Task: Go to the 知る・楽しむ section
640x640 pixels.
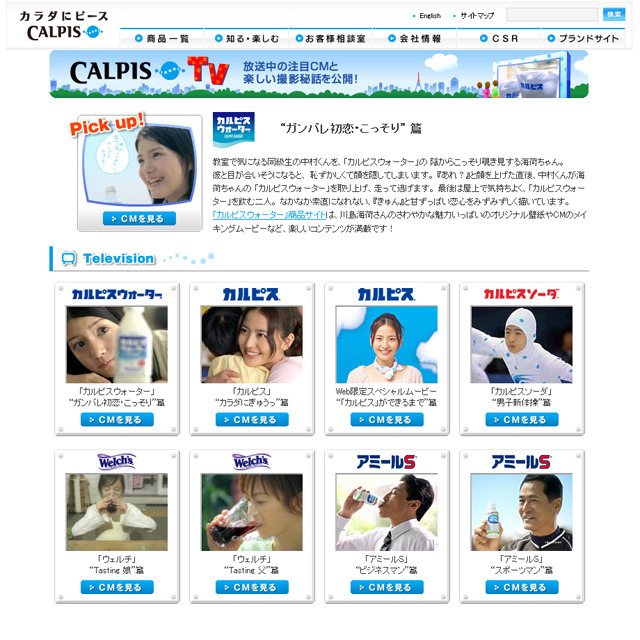Action: 246,38
